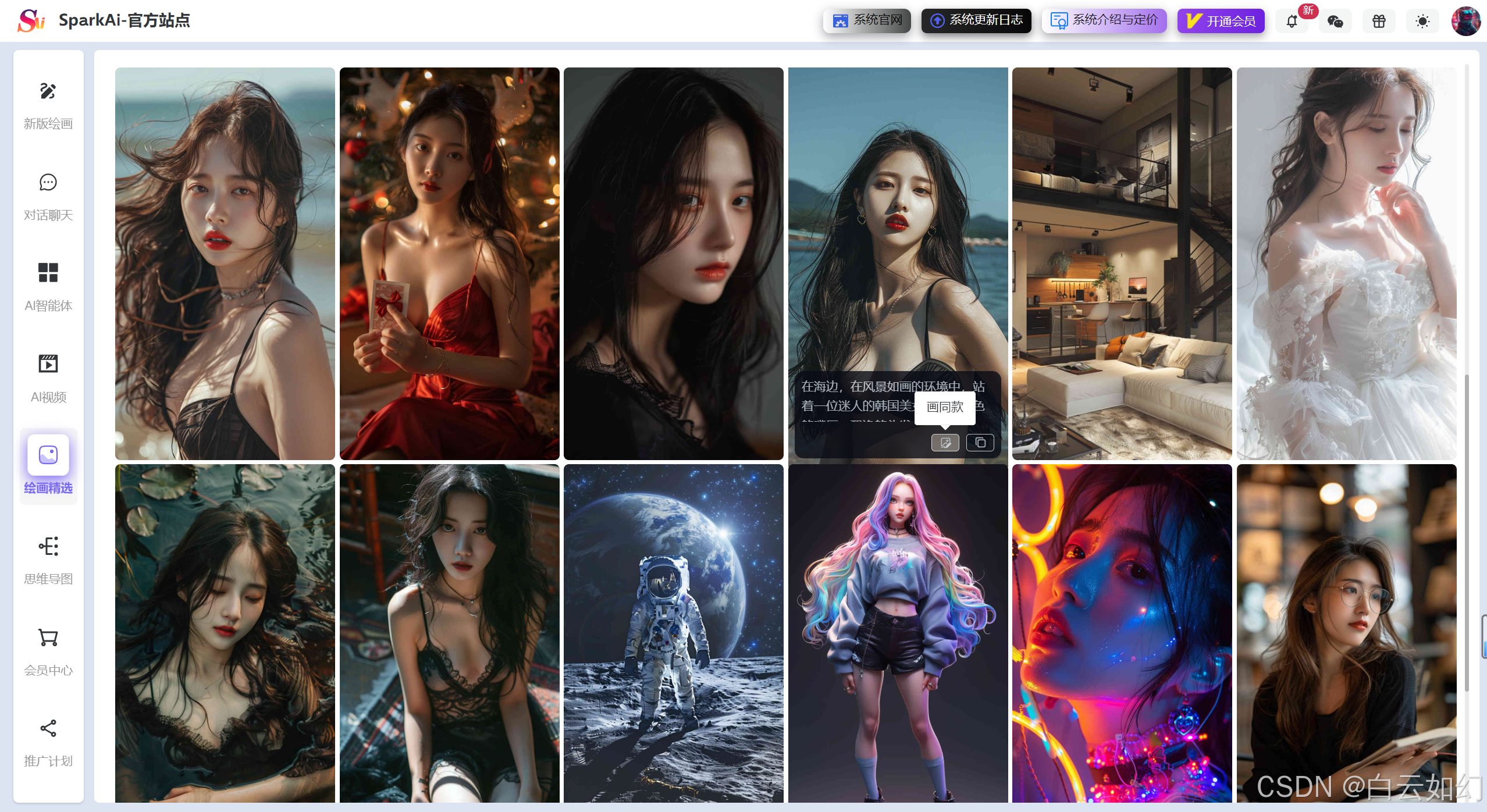
Task: Tap 开通会员 to subscribe
Action: (1221, 22)
